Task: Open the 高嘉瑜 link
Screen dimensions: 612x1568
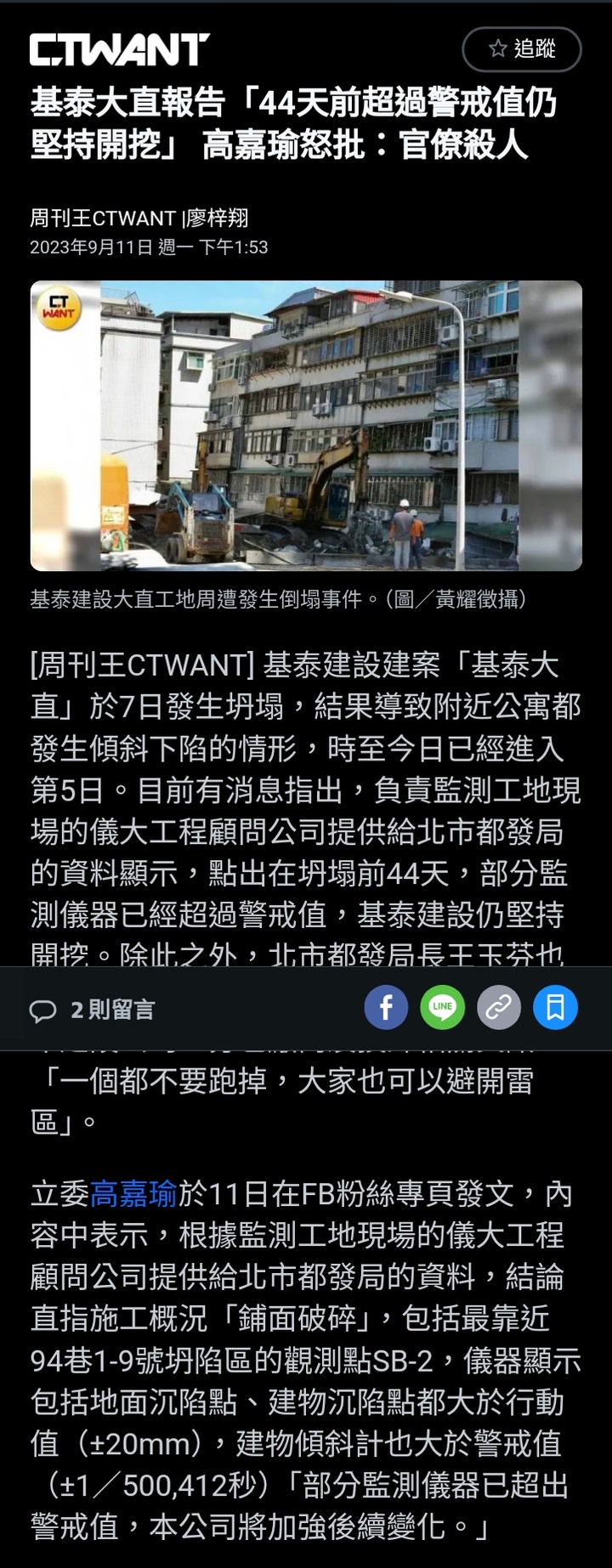Action: click(x=133, y=1194)
